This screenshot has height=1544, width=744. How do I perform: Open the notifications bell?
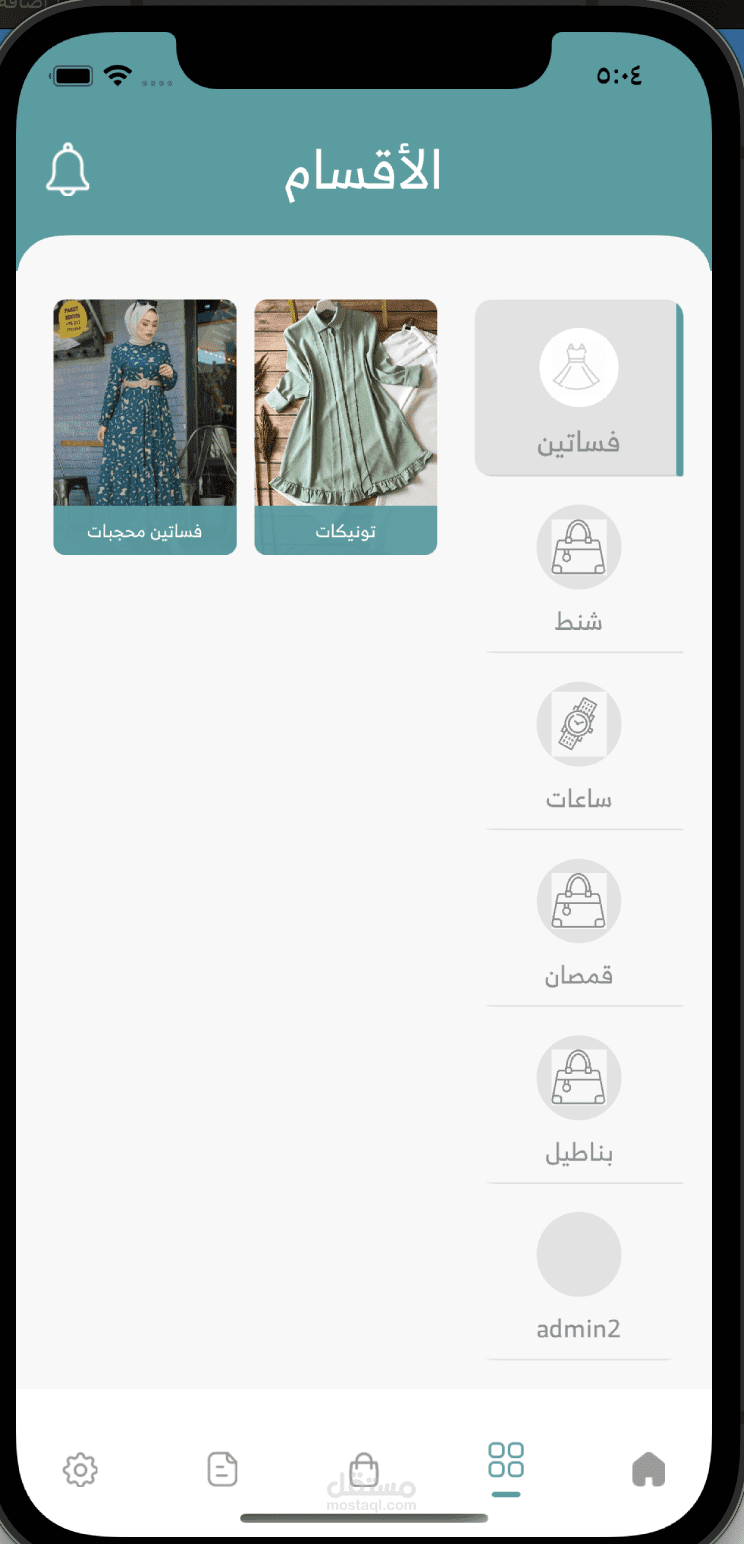(x=68, y=170)
